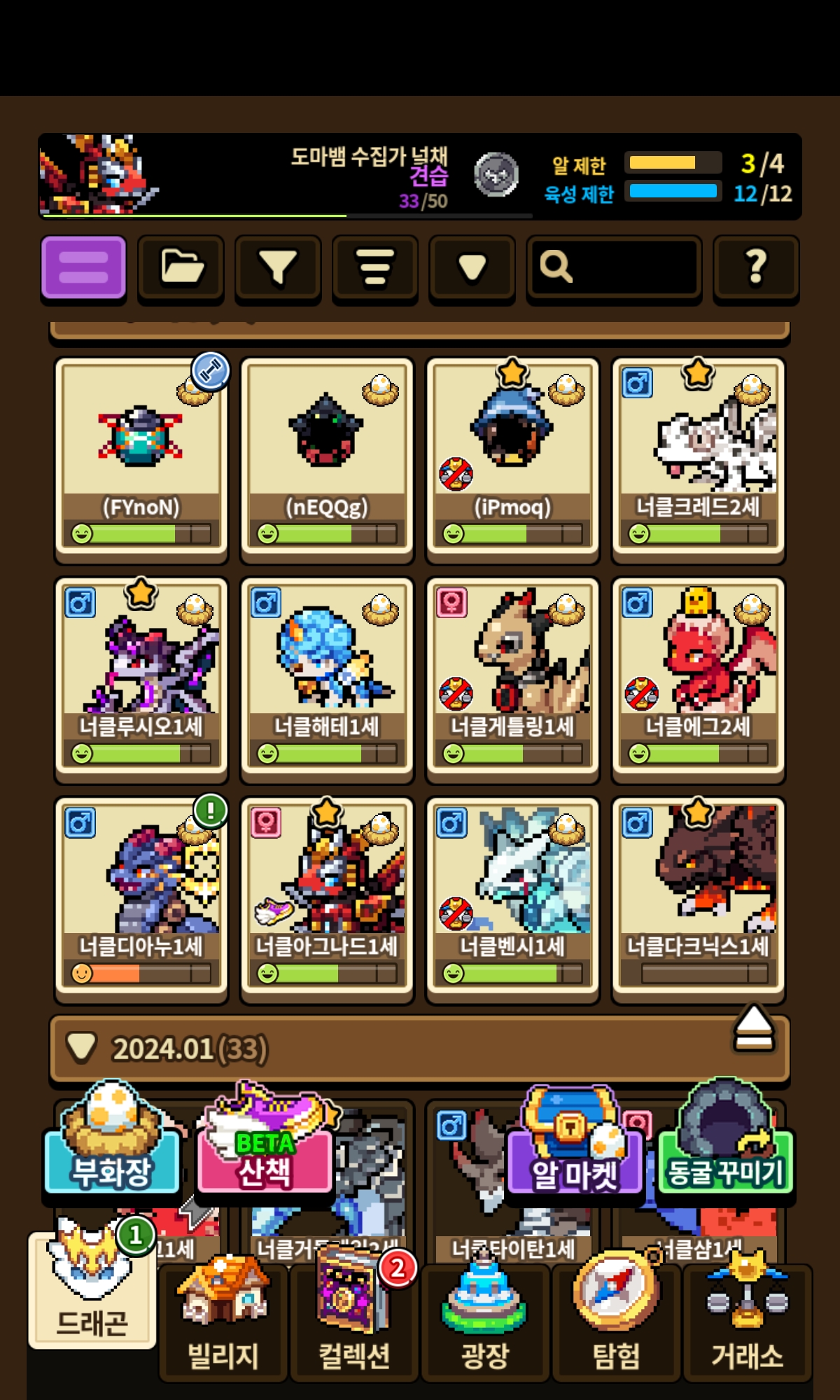Open the 너클크레드2세 dragon card
The width and height of the screenshot is (840, 1400).
(x=698, y=458)
